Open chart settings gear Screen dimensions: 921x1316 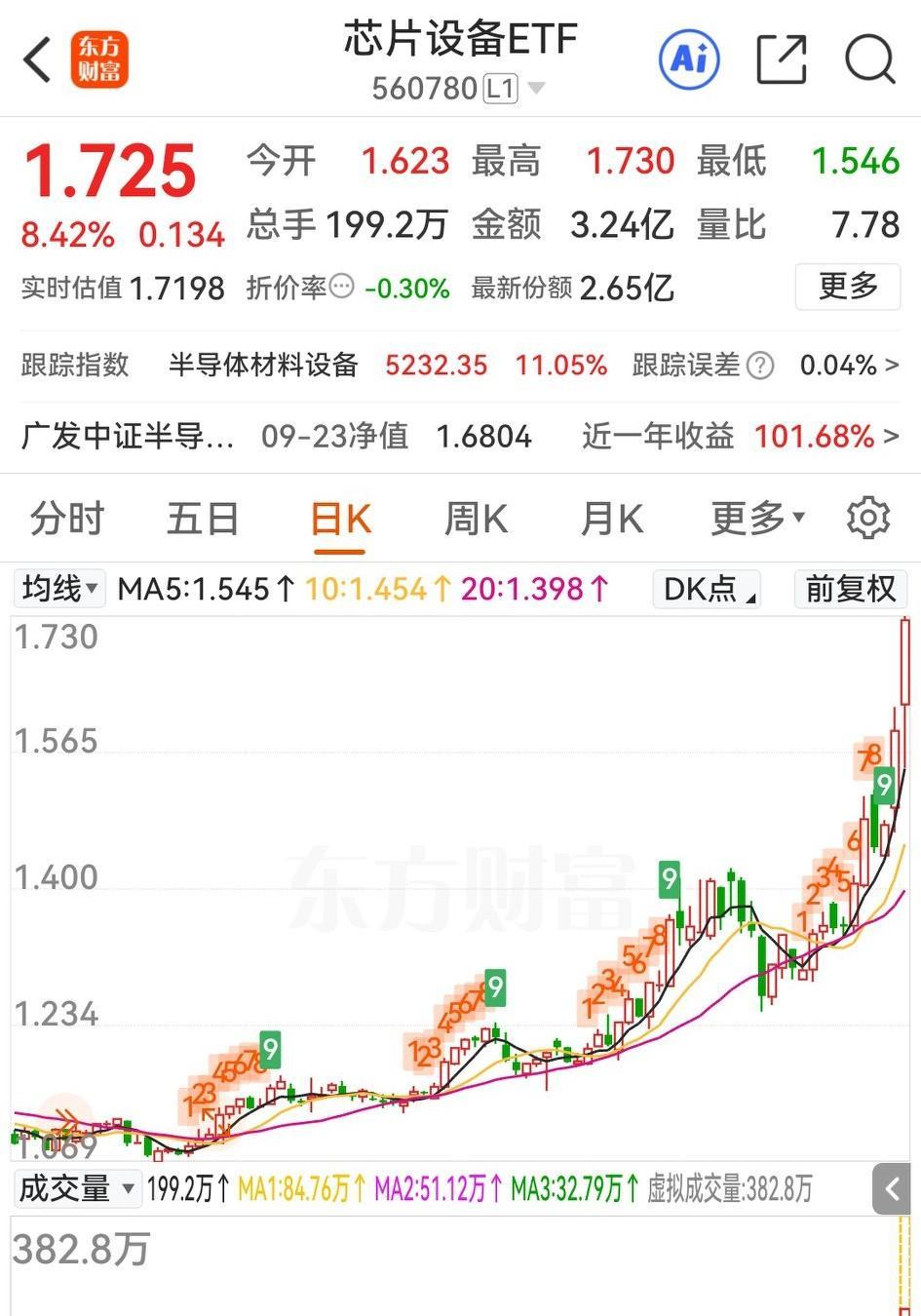click(867, 518)
